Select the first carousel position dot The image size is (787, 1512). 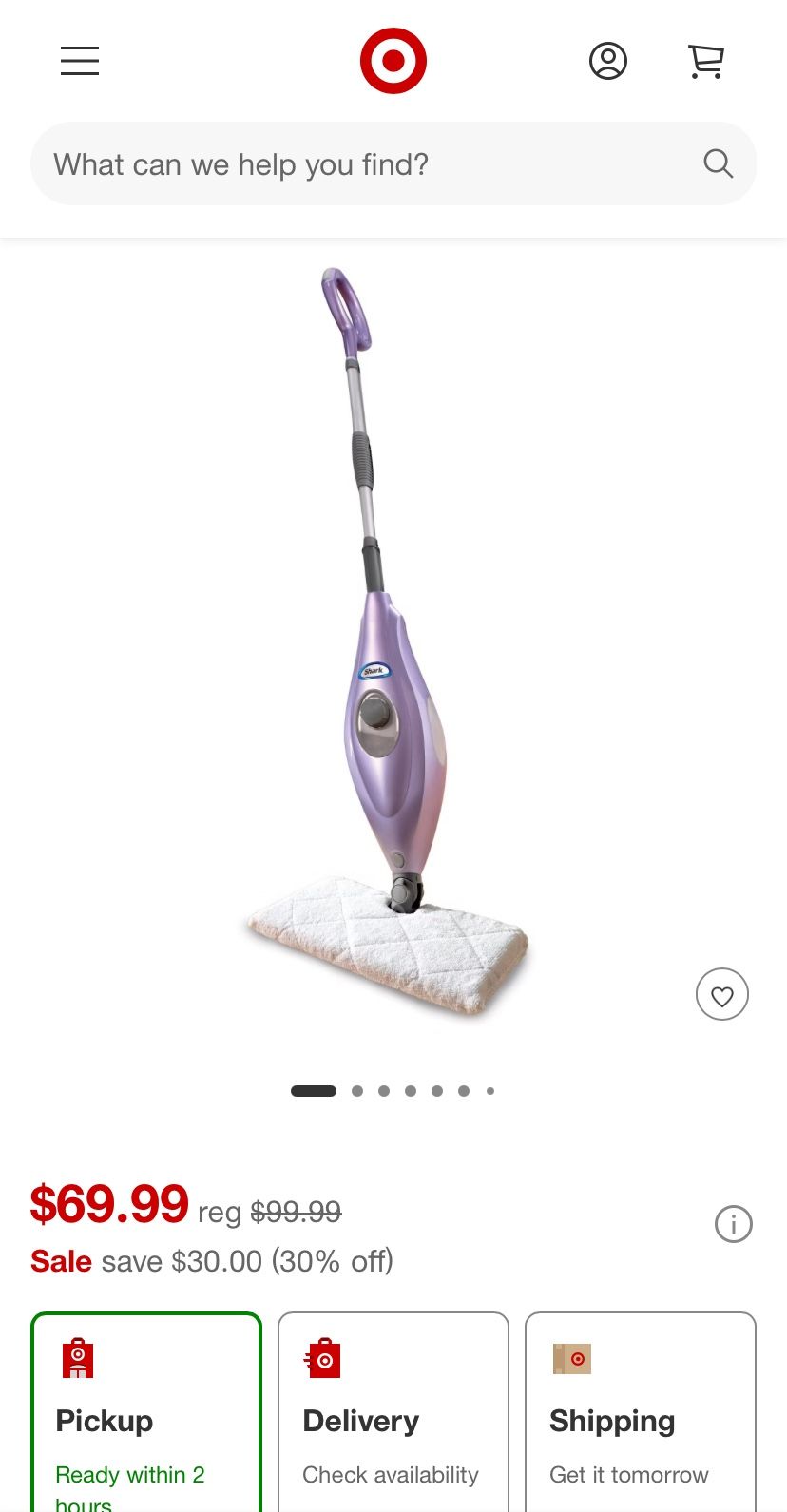click(313, 1090)
